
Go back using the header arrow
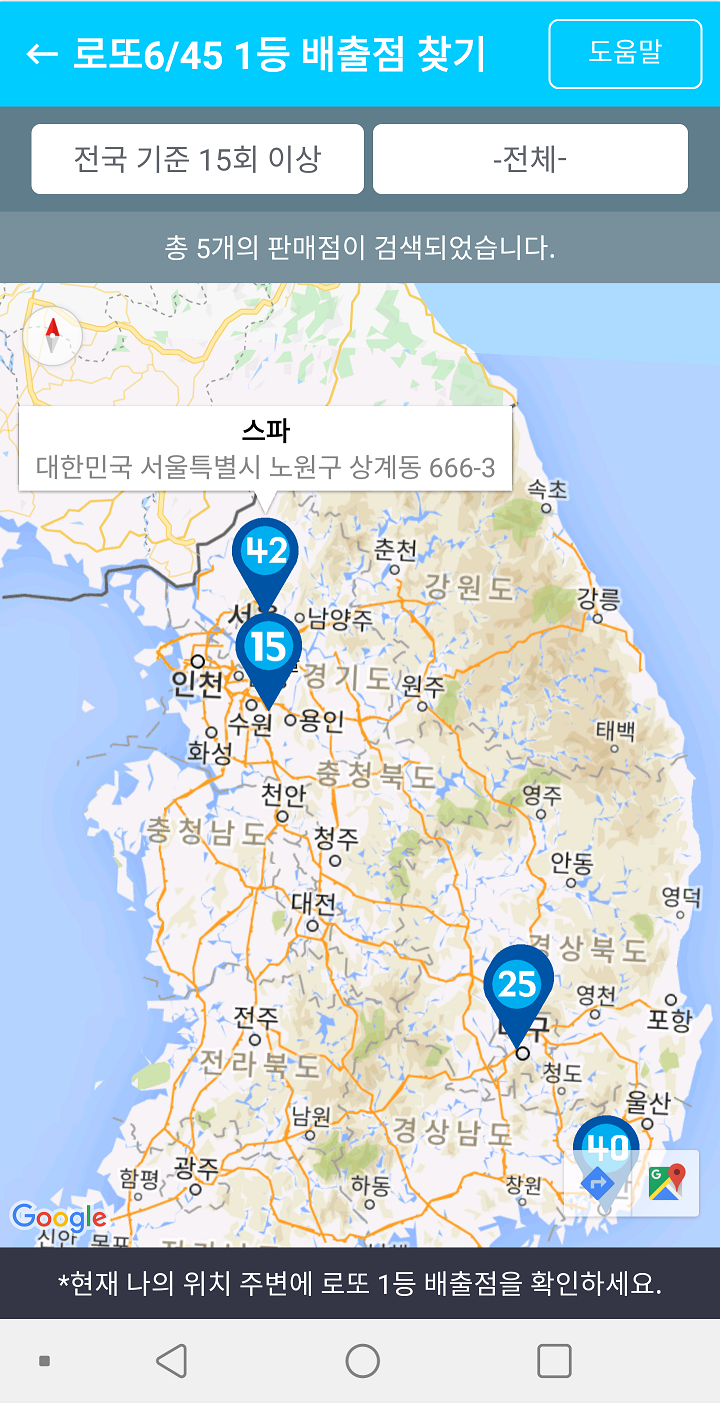42,54
